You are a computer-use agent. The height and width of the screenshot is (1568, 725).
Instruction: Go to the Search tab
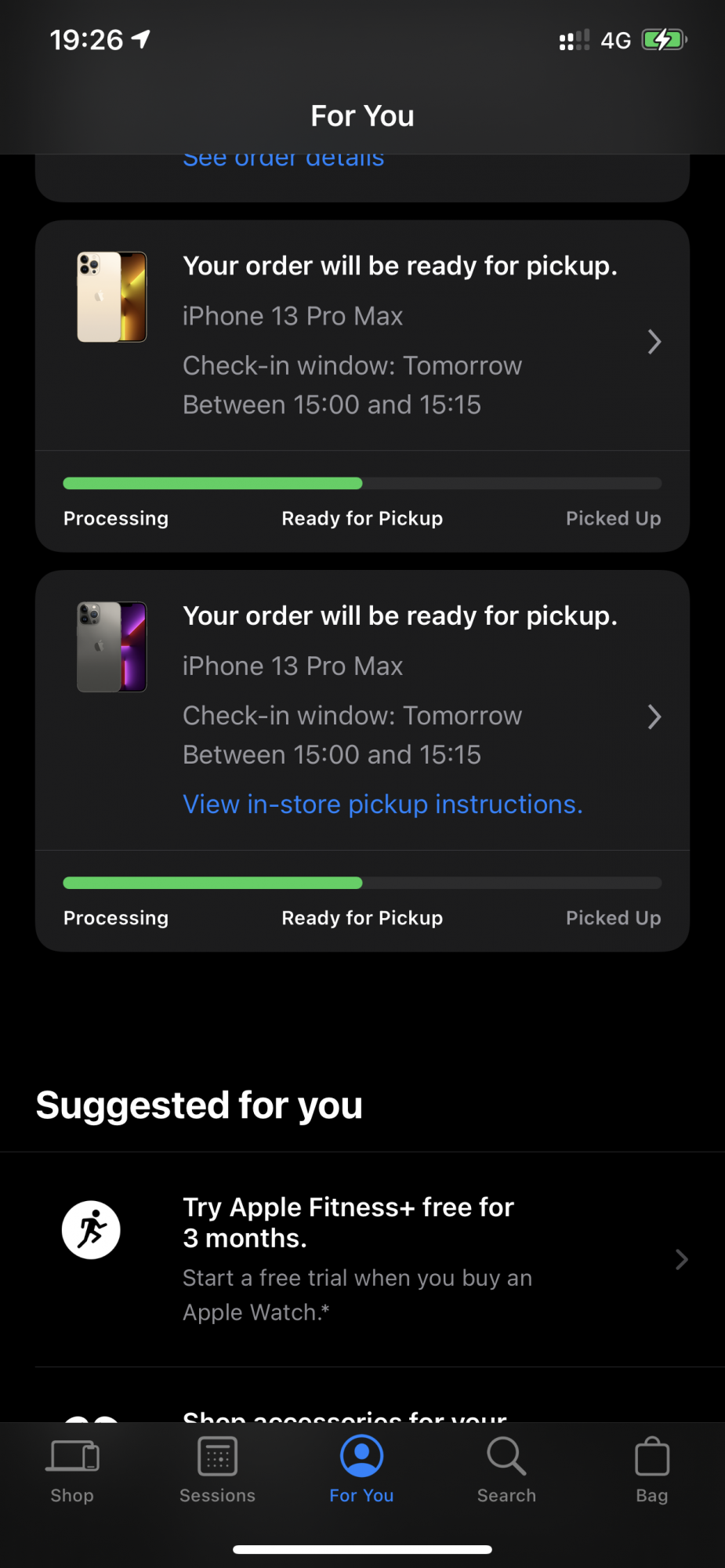coord(506,1471)
